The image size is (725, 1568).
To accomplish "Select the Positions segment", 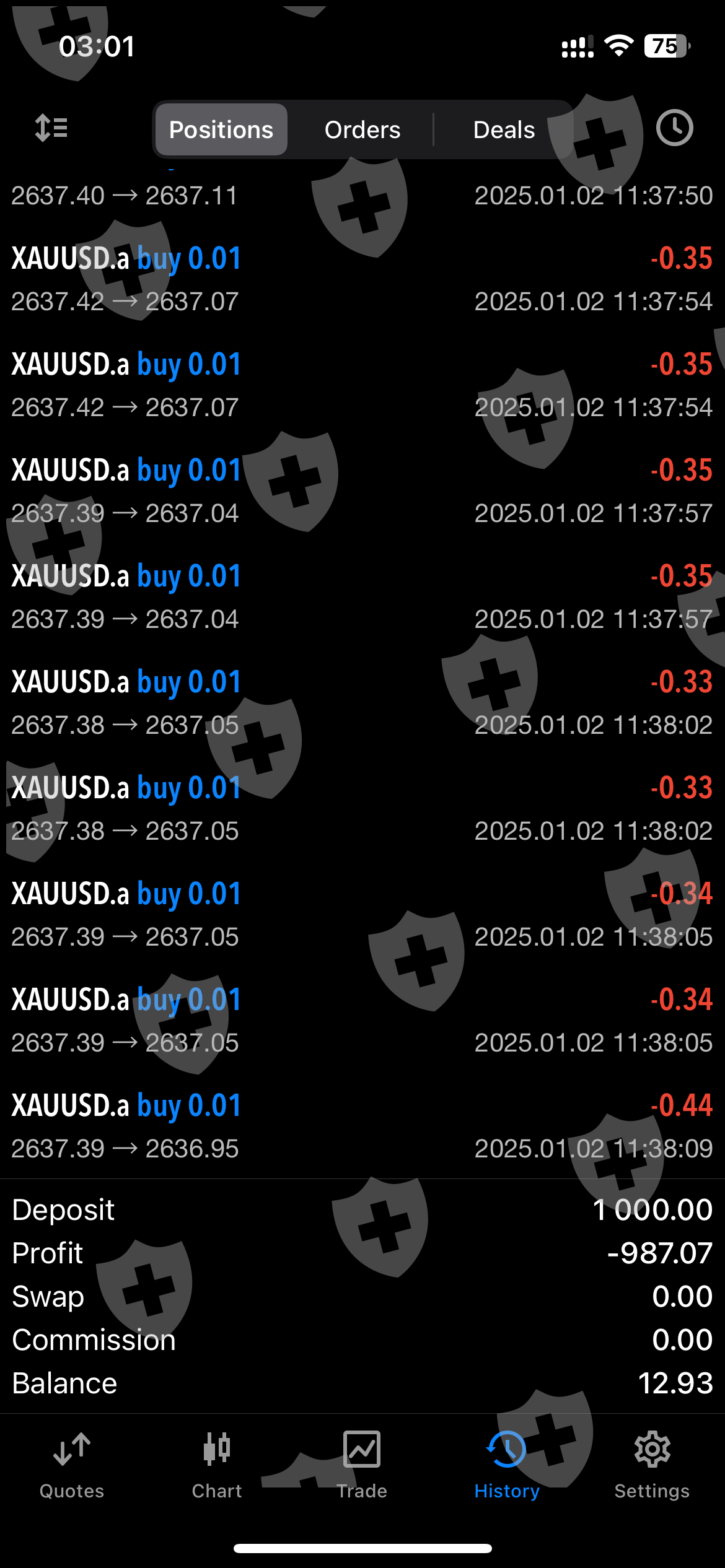I will click(221, 130).
